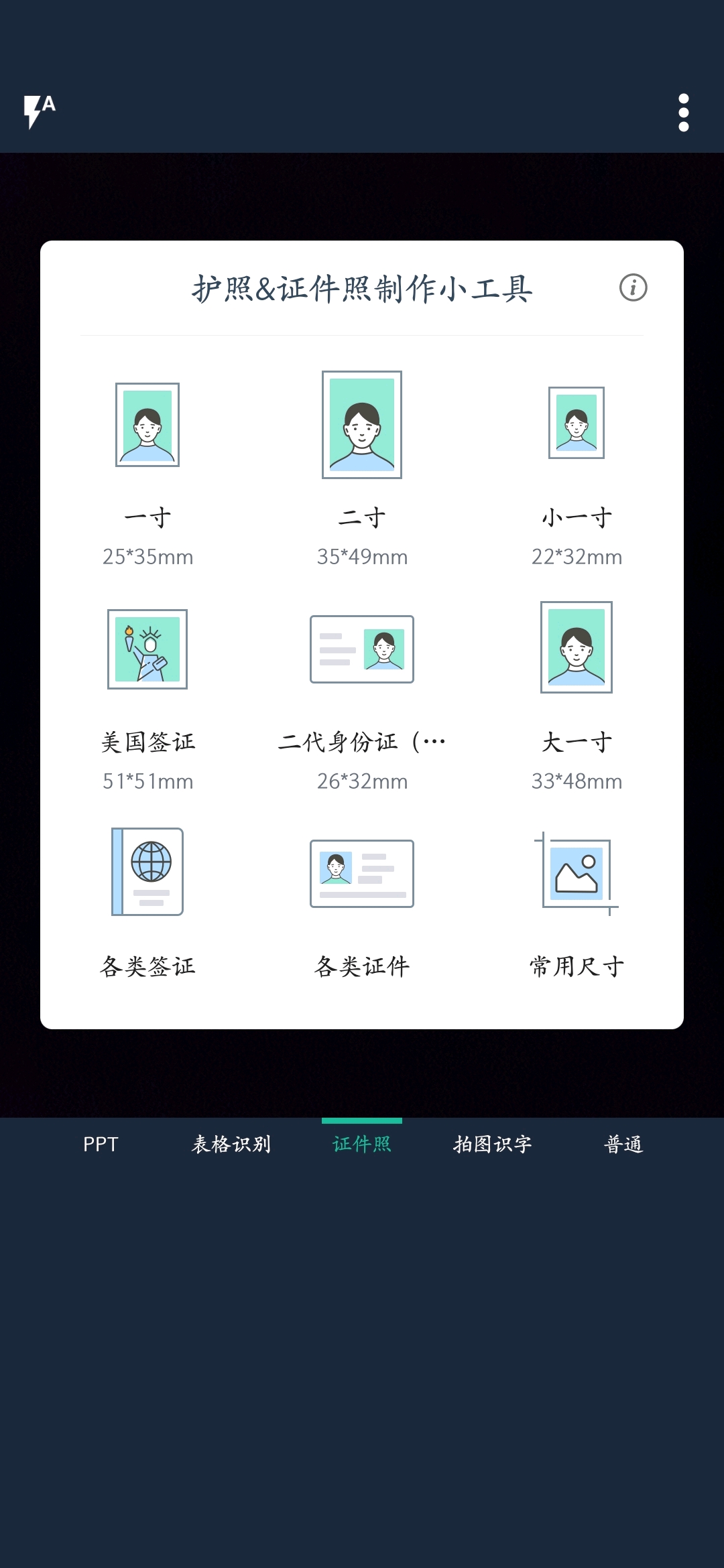Switch to the 表格识别 tab
Image resolution: width=724 pixels, height=1568 pixels.
[x=231, y=1145]
